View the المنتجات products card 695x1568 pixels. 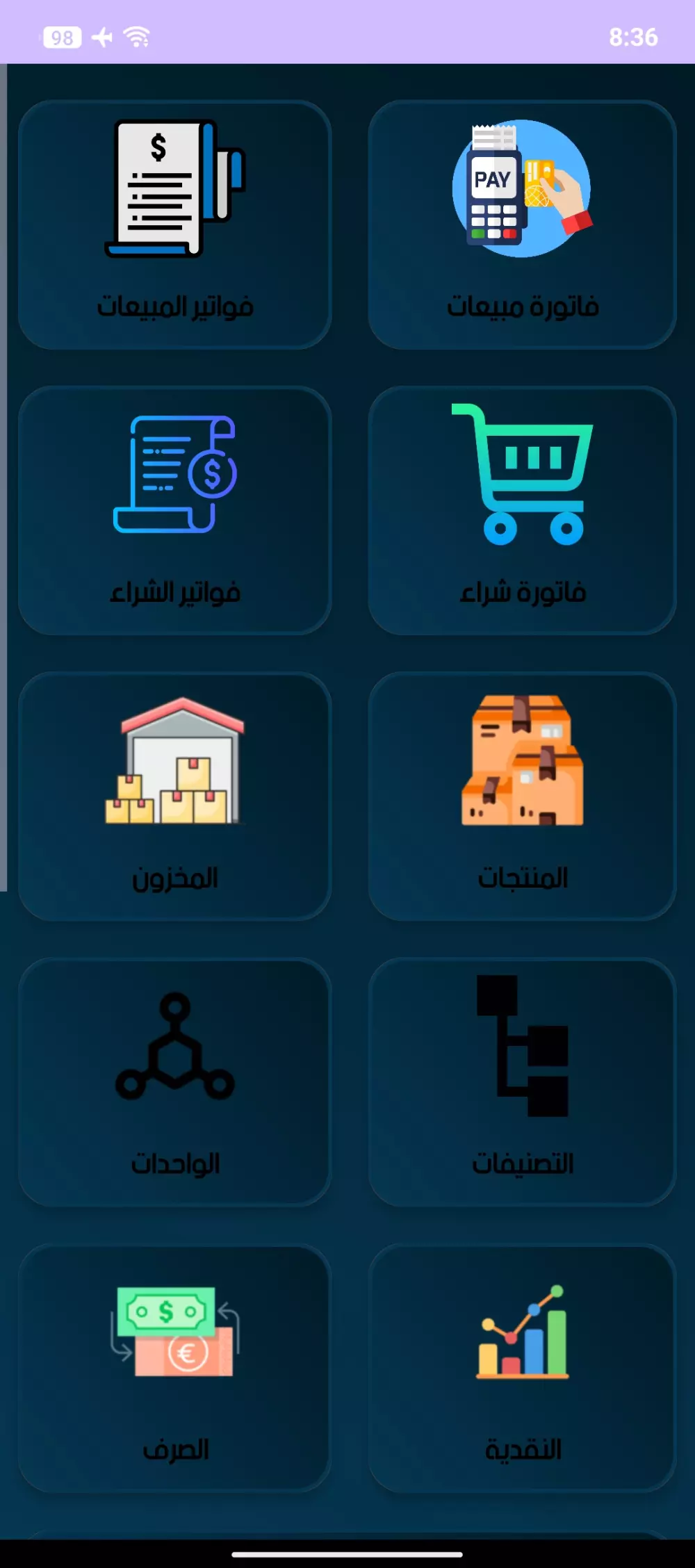pos(522,797)
